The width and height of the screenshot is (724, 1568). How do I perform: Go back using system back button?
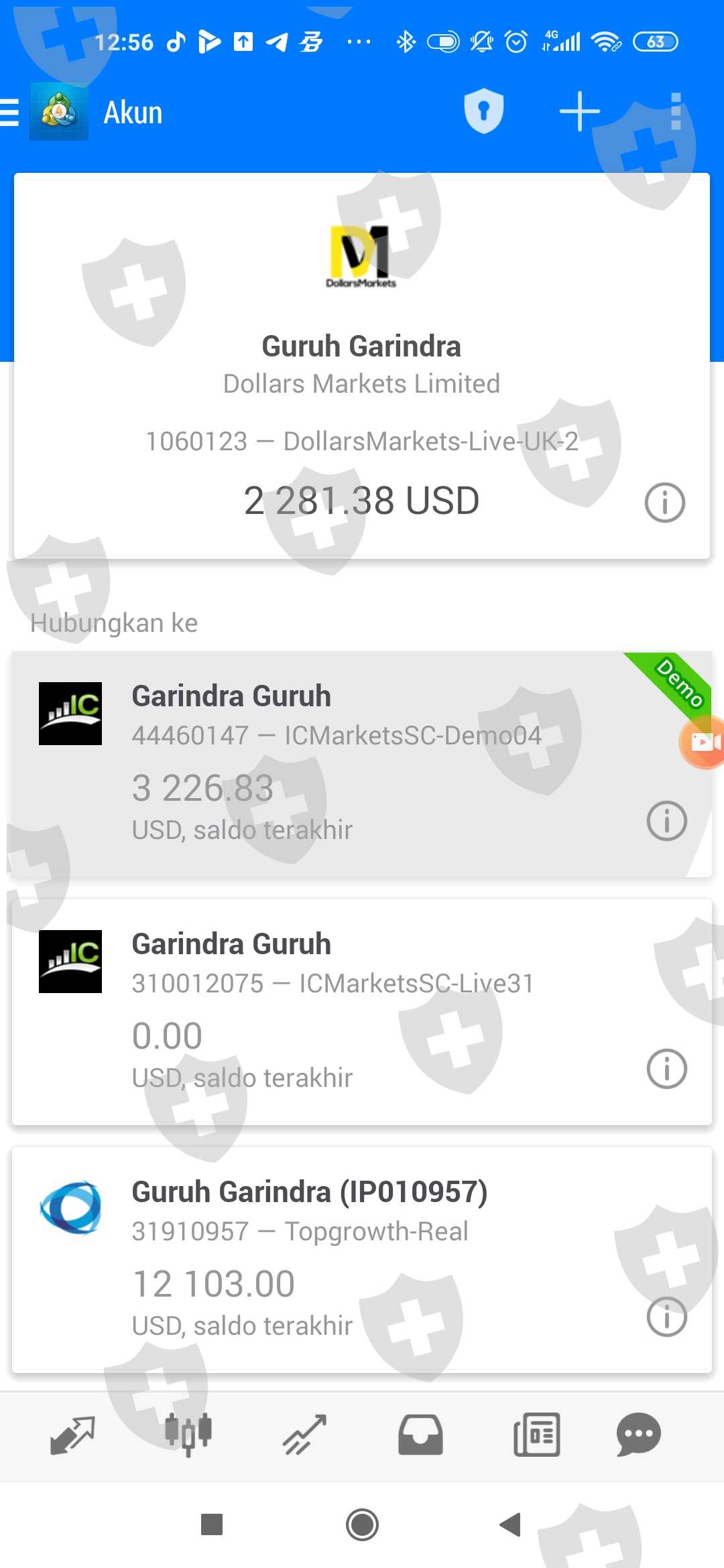click(511, 1524)
